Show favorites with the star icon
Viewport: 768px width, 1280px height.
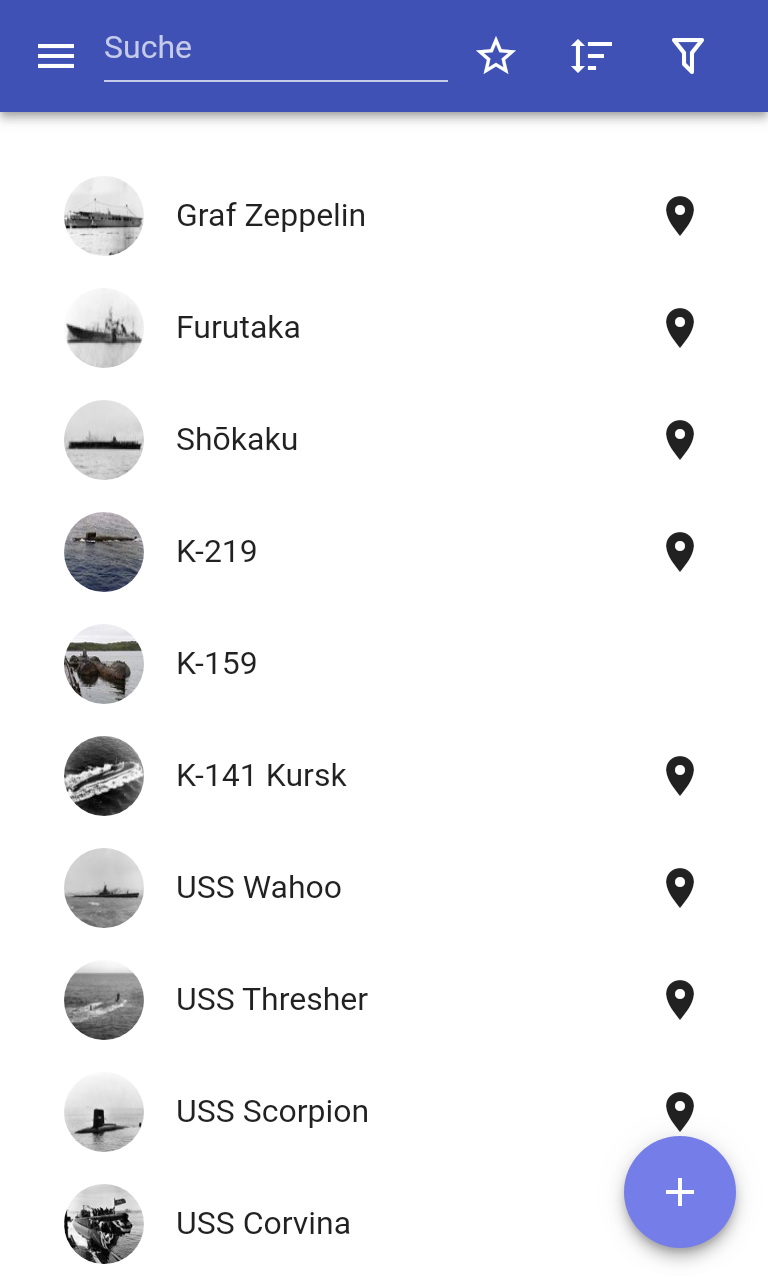(x=495, y=57)
